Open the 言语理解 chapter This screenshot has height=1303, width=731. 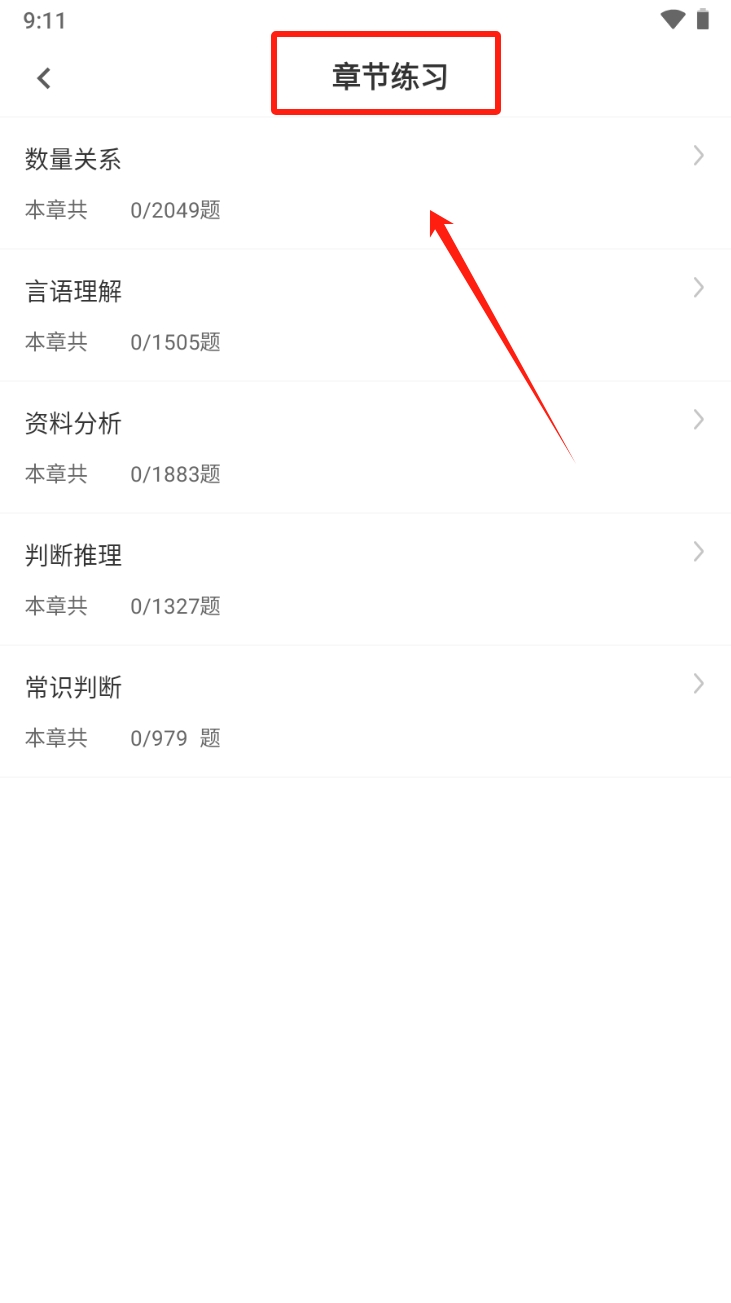[x=365, y=314]
